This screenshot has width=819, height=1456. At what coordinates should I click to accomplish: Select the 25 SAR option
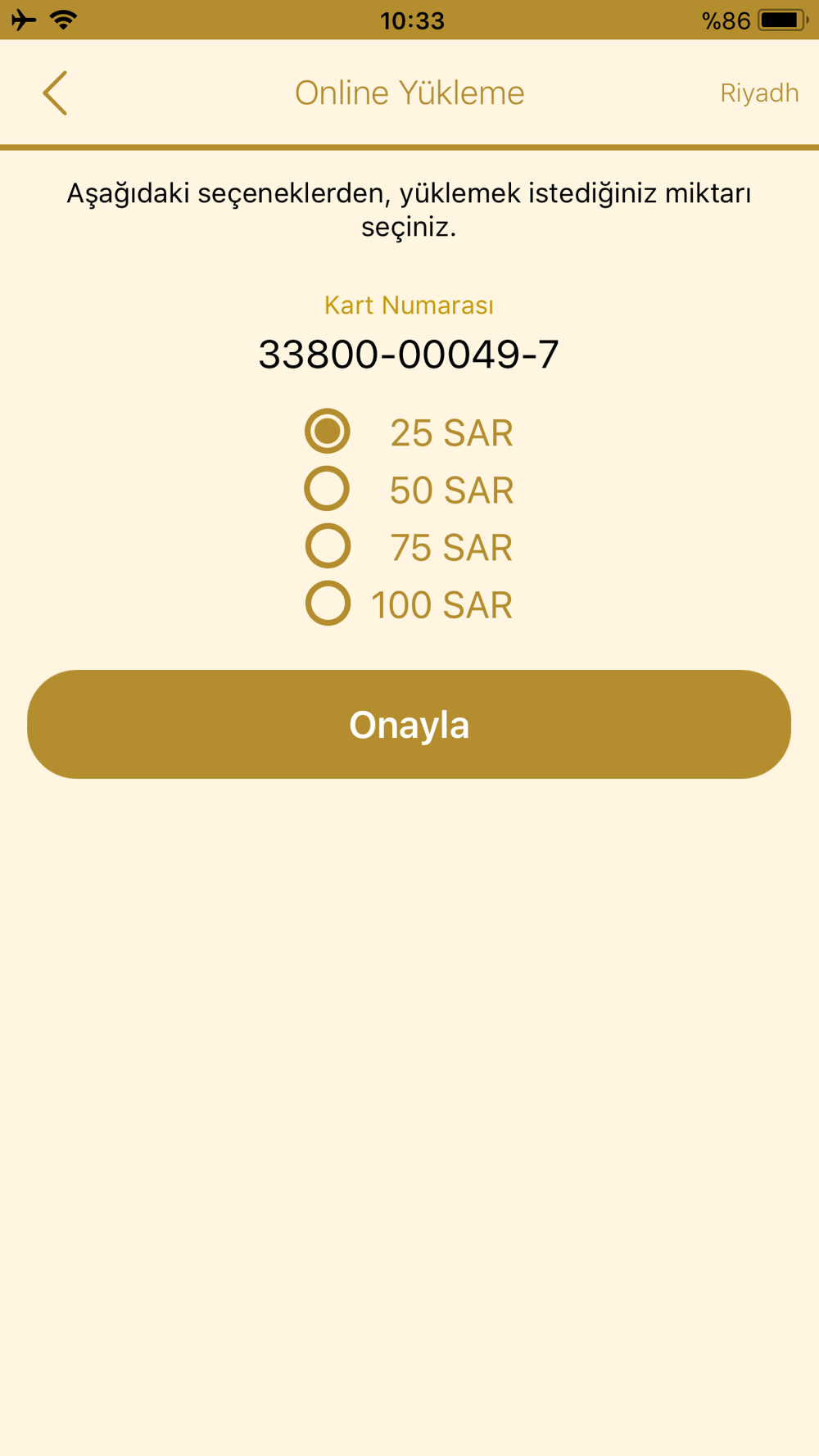(409, 432)
